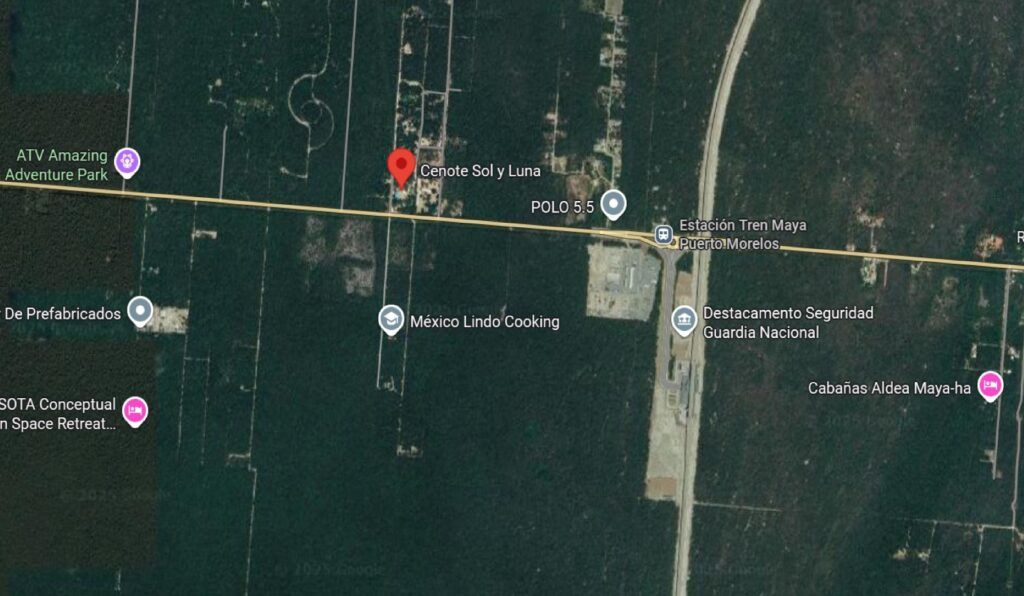
Task: Select the POLO 5.5 place pin
Action: [613, 204]
